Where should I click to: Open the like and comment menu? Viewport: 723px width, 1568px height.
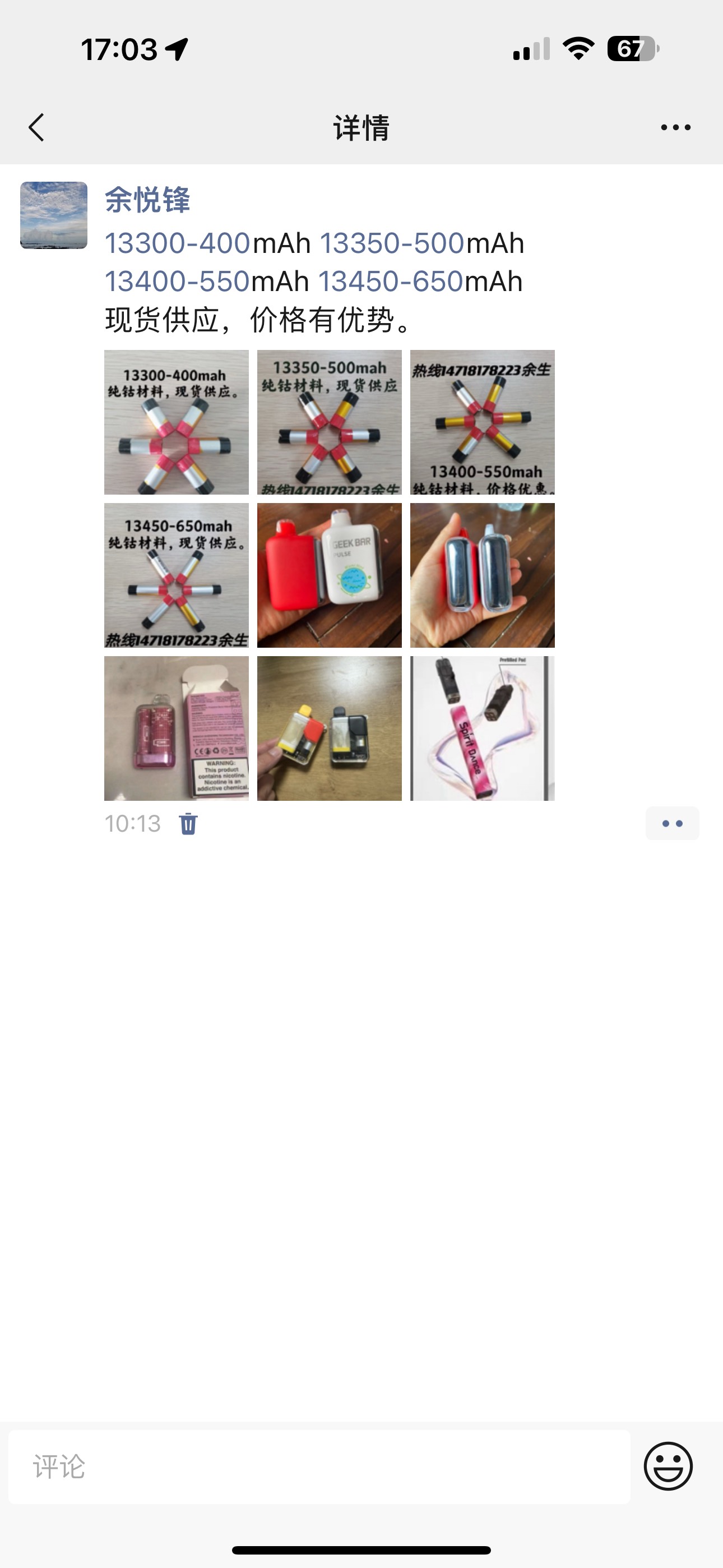click(672, 824)
